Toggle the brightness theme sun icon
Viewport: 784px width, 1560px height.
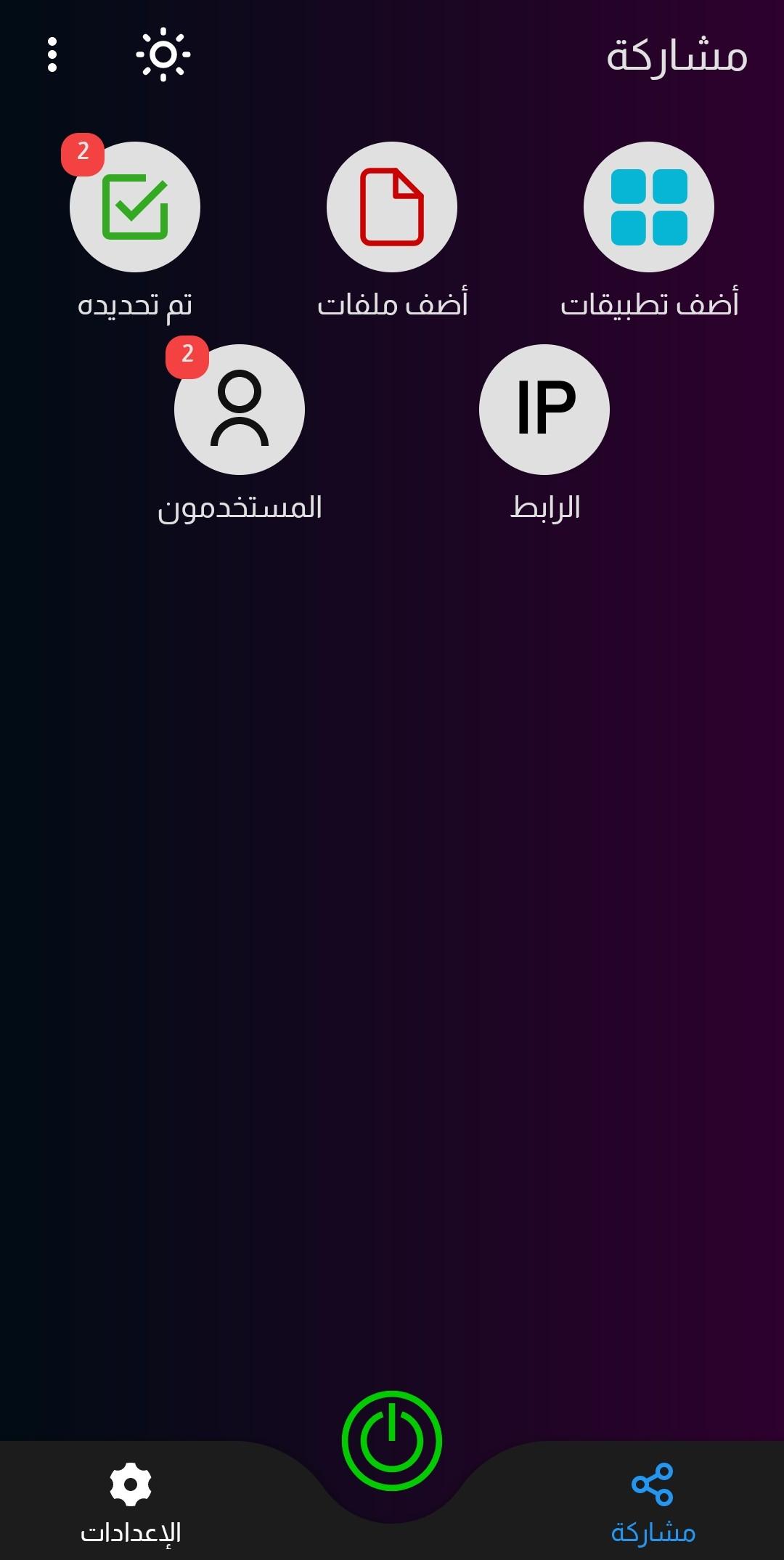click(x=163, y=55)
